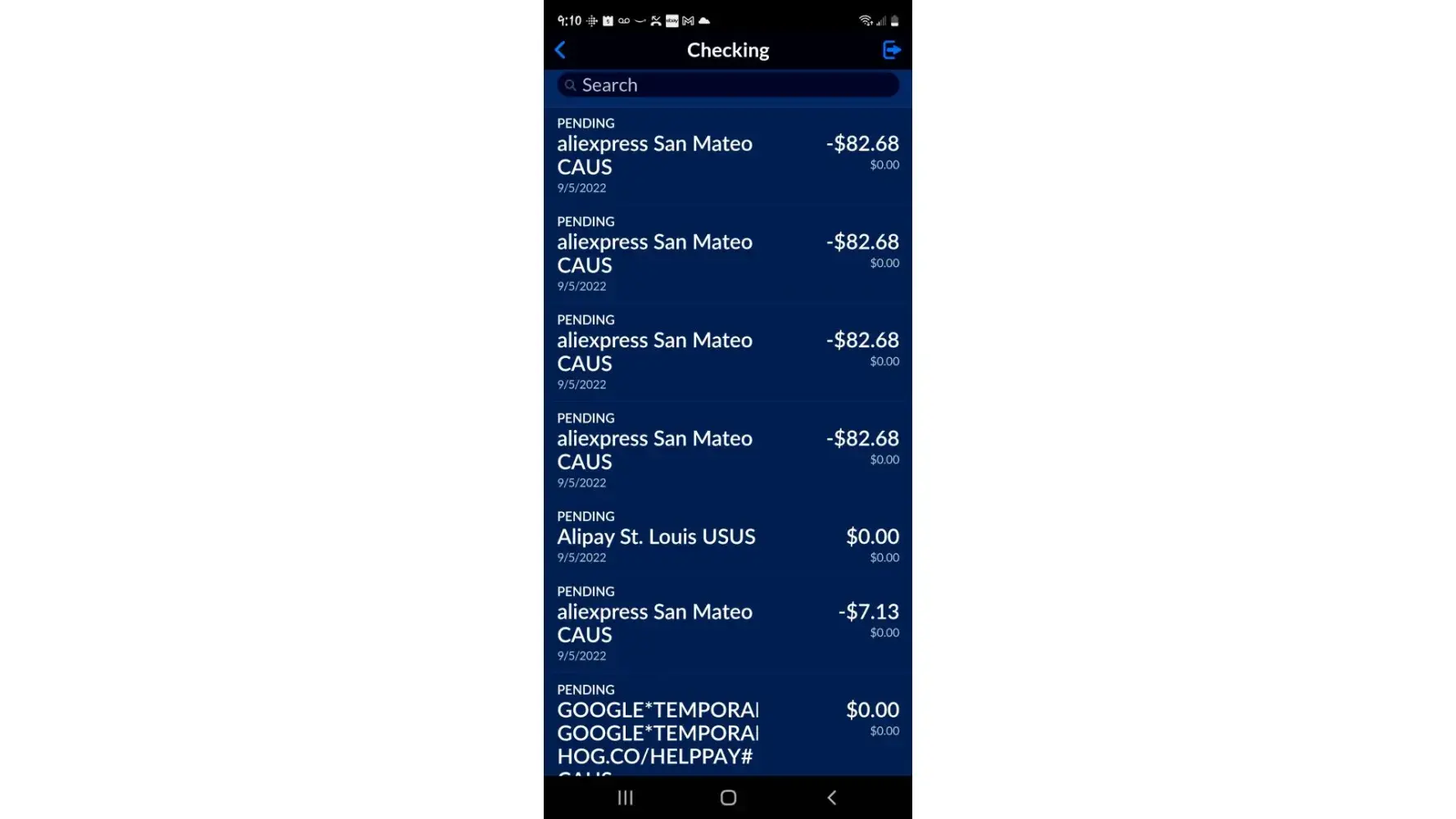Go back using the Checking header arrow

pos(561,50)
